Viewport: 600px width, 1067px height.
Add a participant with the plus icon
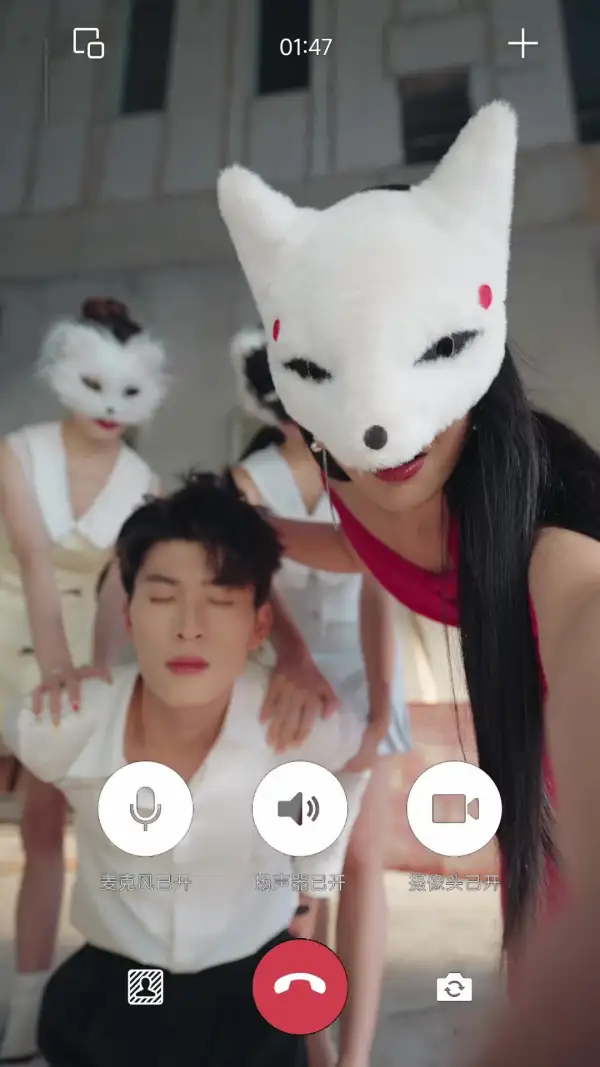tap(522, 44)
